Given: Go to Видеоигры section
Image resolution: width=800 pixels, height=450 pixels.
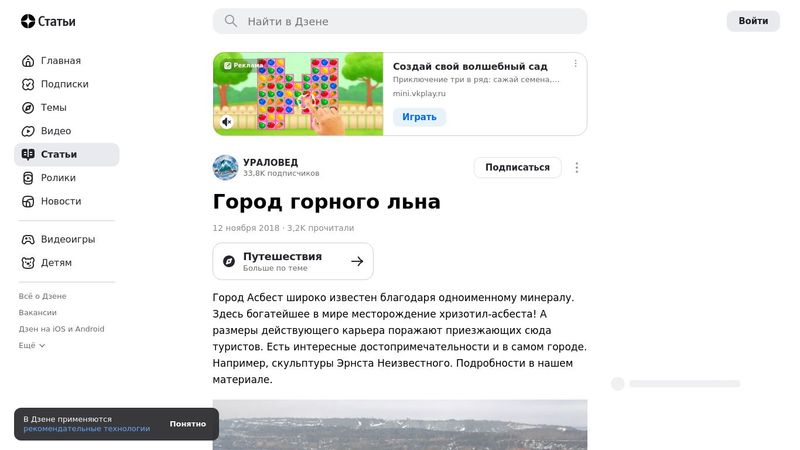Looking at the screenshot, I should pos(67,240).
